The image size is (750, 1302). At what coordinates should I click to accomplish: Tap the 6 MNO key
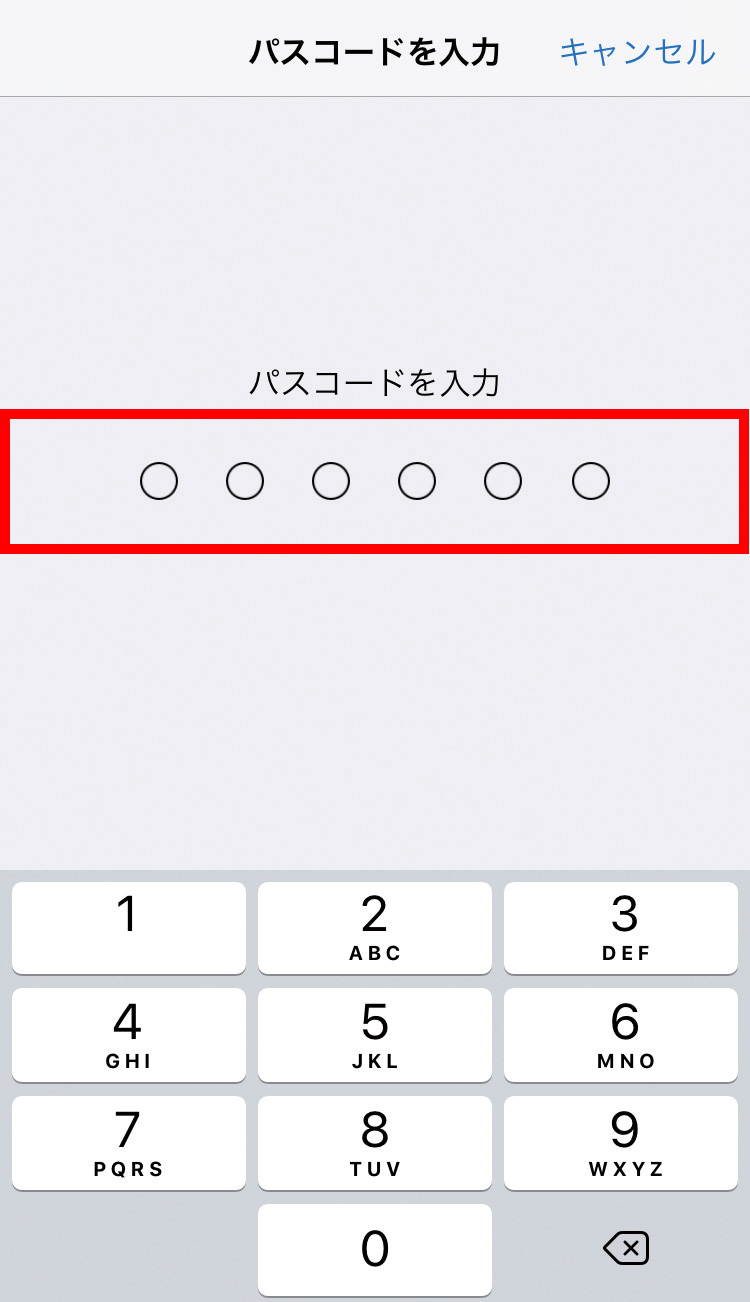click(x=621, y=1035)
